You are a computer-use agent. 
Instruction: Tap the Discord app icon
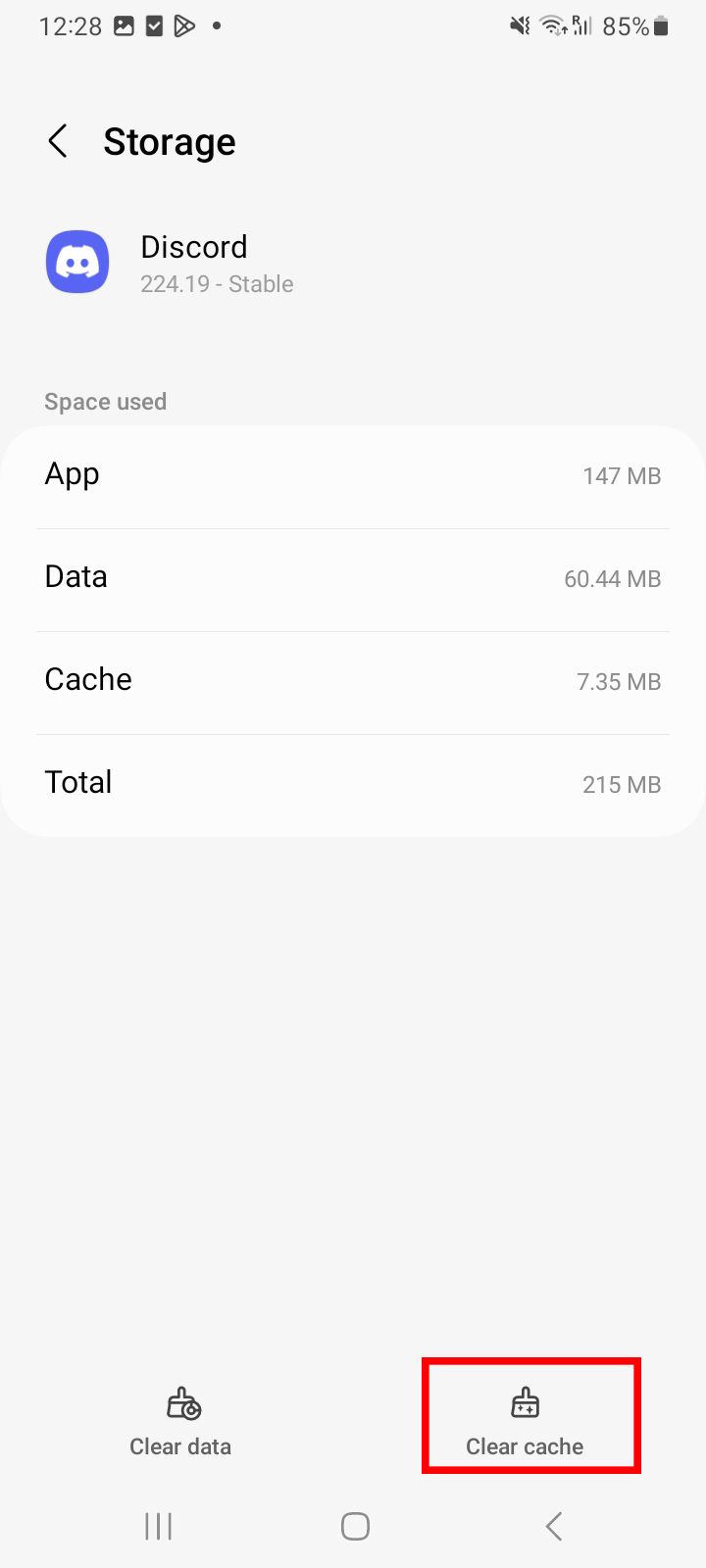click(x=76, y=262)
